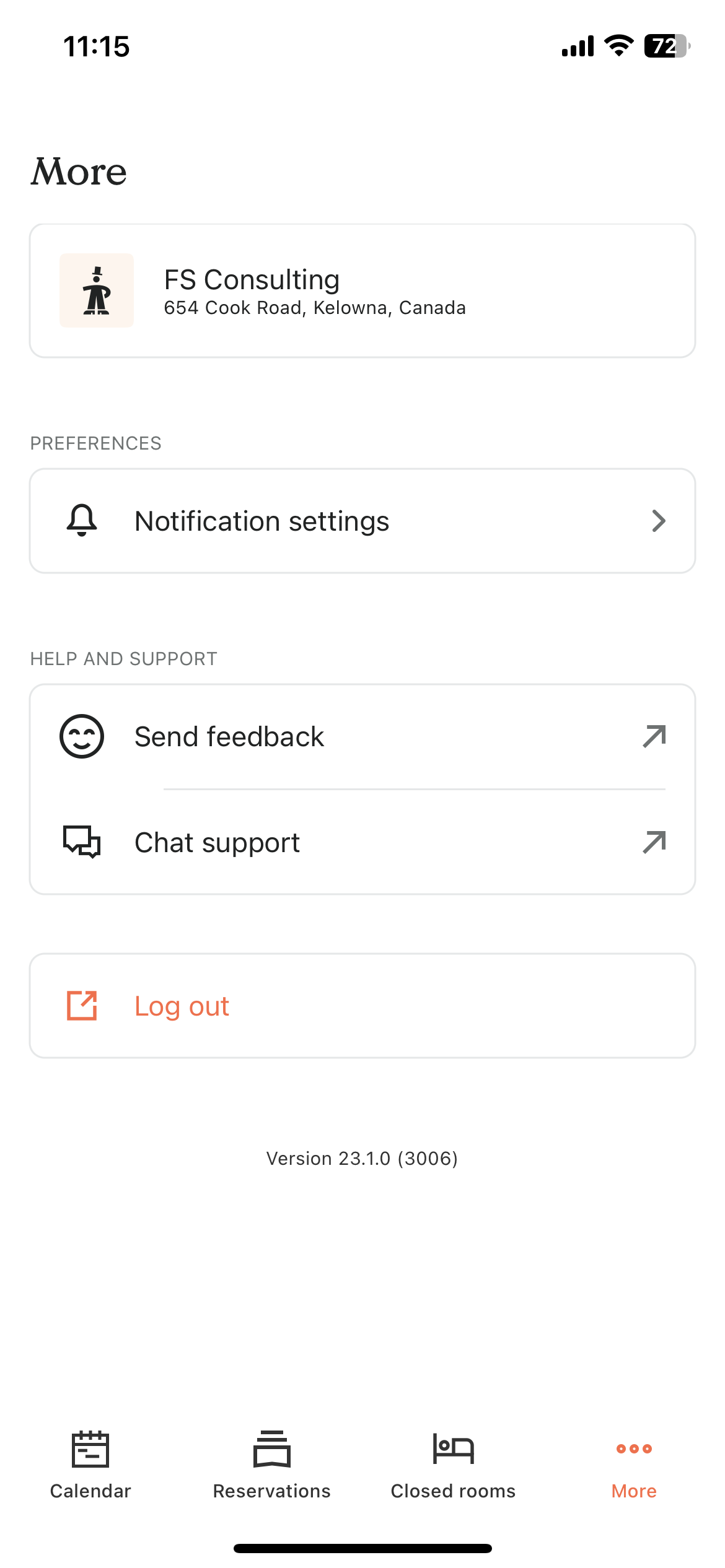The image size is (725, 1568).
Task: Log out of the account
Action: [362, 1006]
